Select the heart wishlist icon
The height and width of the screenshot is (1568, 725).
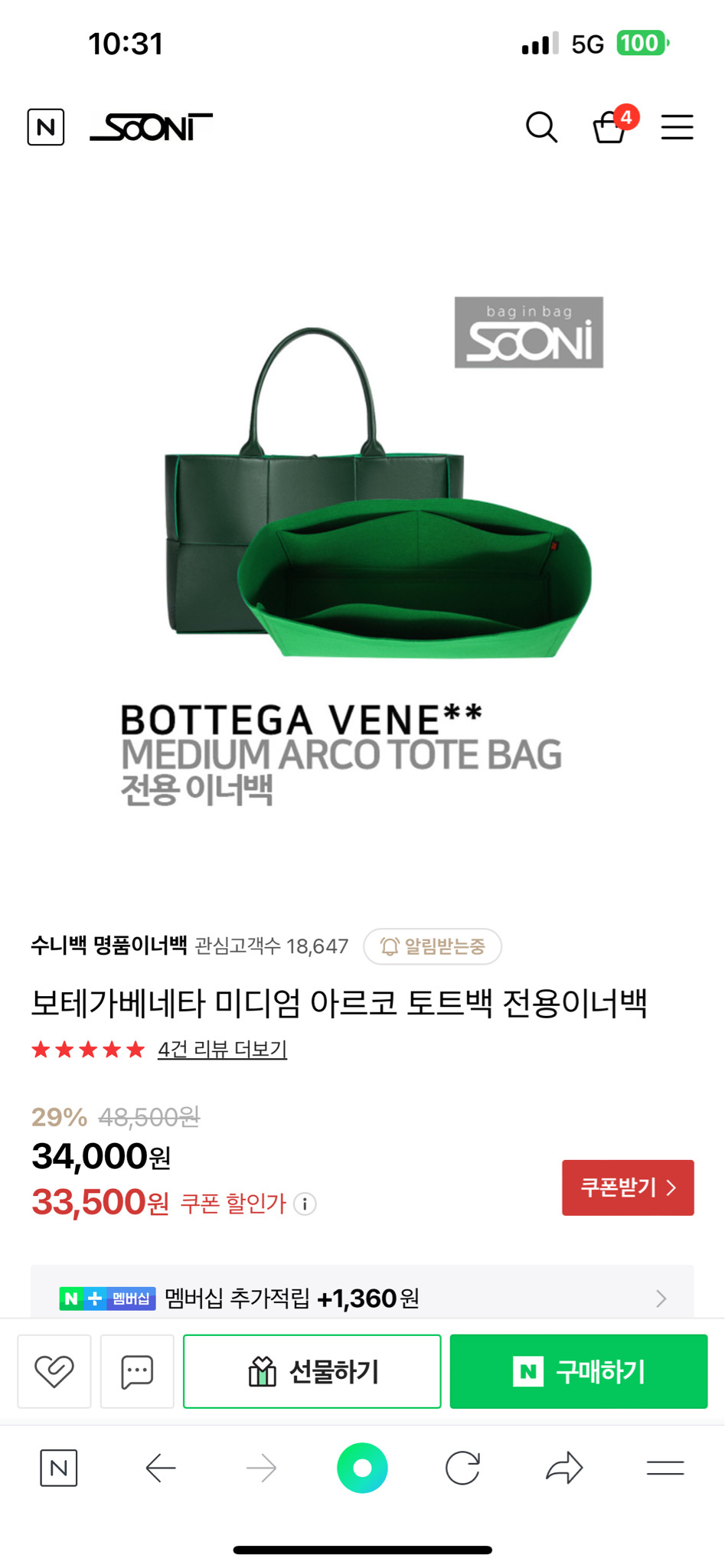coord(54,1371)
